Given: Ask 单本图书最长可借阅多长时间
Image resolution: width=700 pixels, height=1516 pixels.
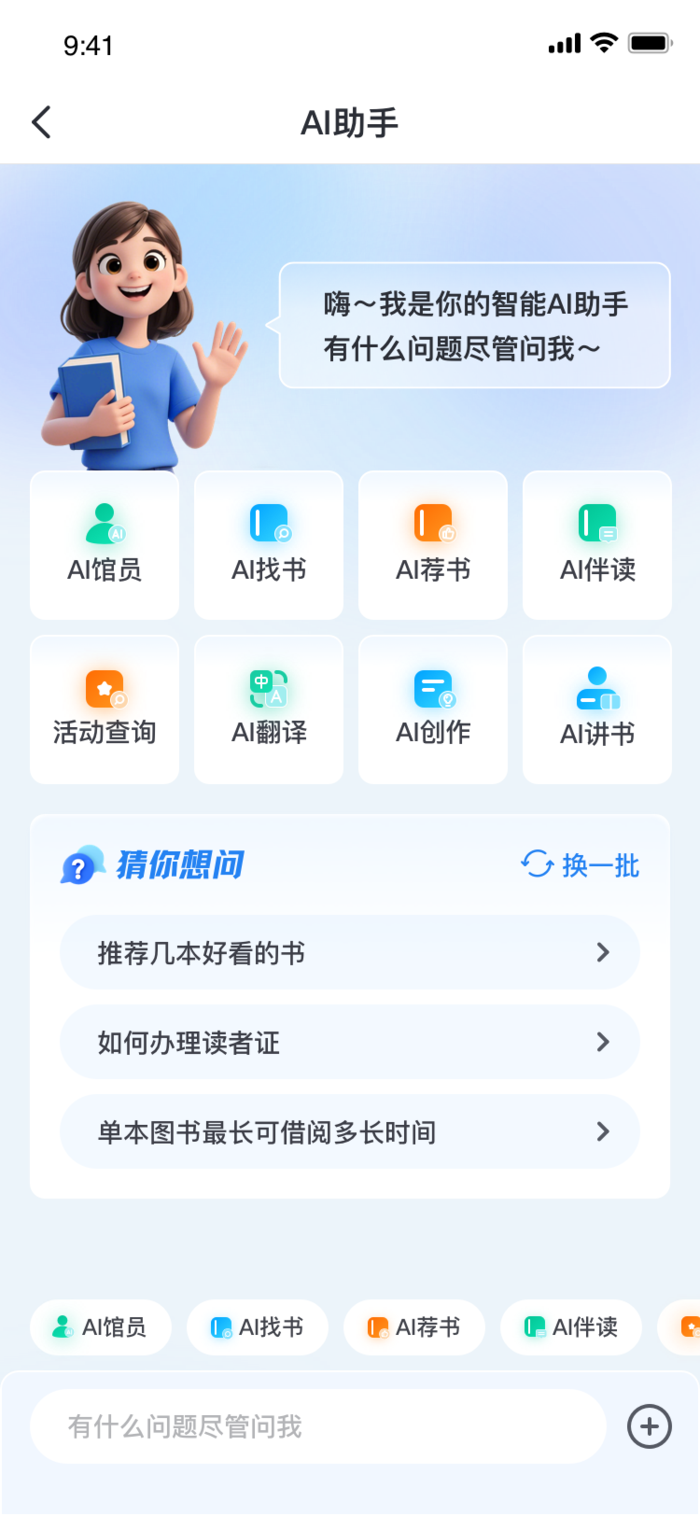Looking at the screenshot, I should [x=349, y=1132].
